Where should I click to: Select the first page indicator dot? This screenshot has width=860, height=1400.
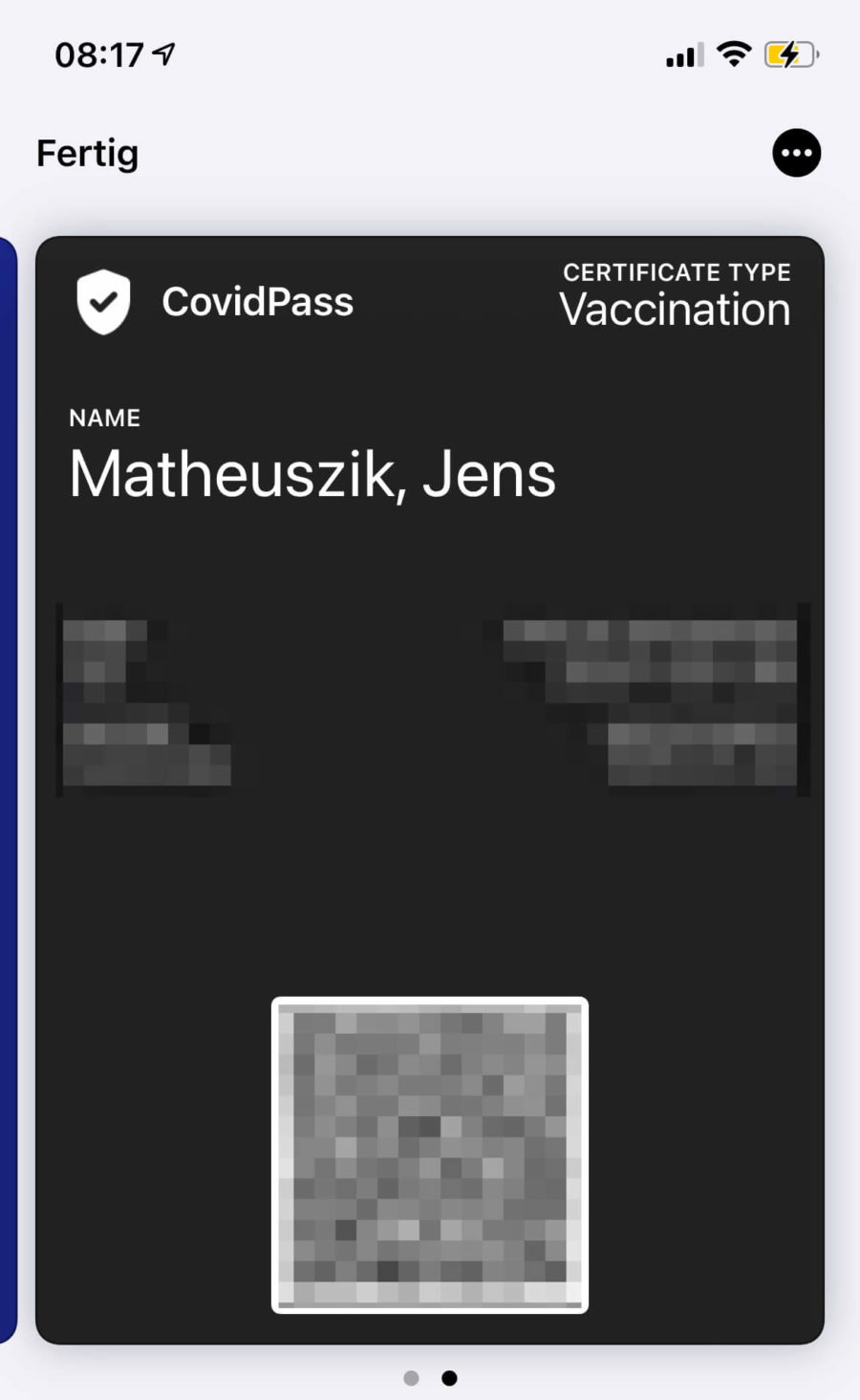tap(411, 1378)
